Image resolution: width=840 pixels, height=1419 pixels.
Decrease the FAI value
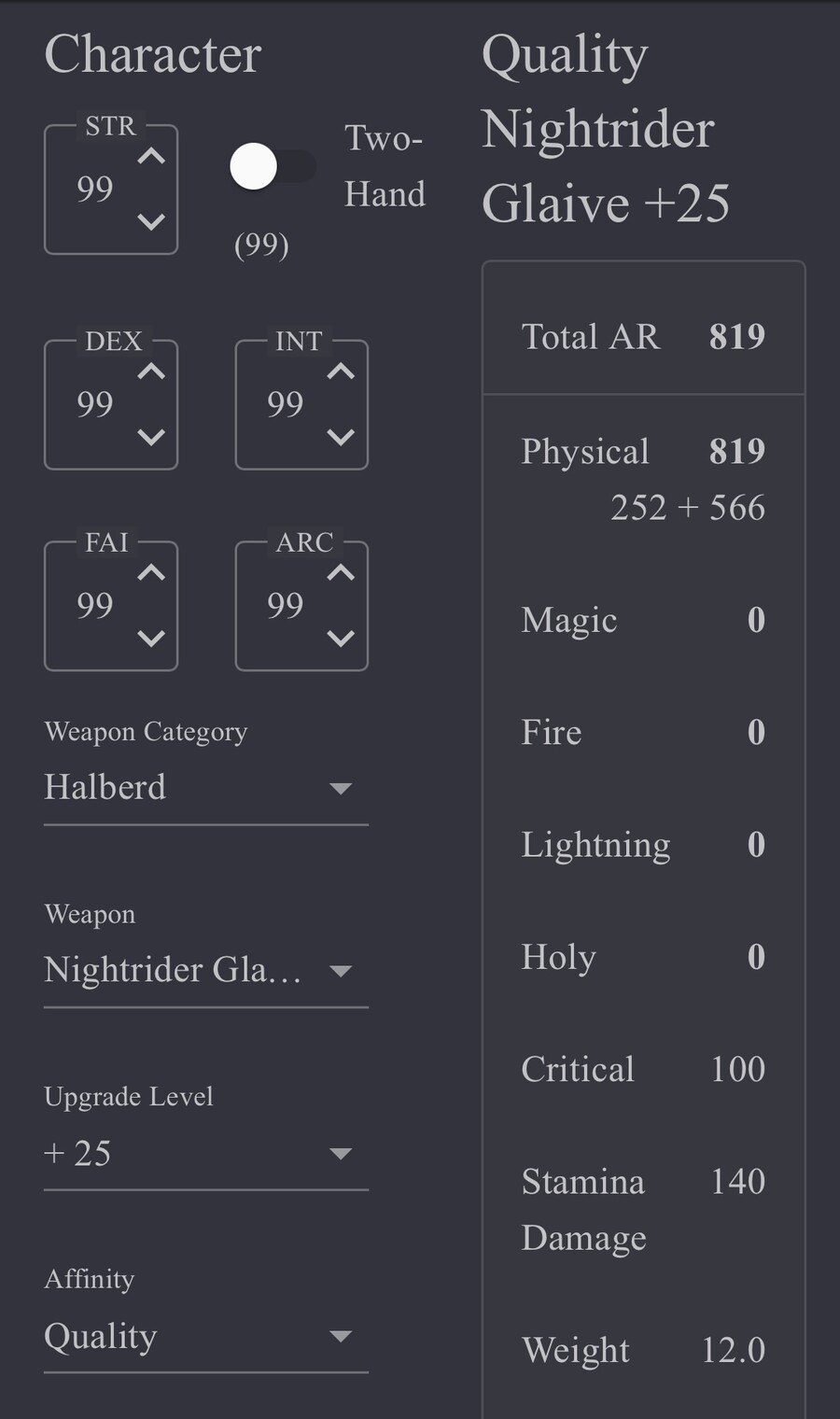click(x=151, y=638)
